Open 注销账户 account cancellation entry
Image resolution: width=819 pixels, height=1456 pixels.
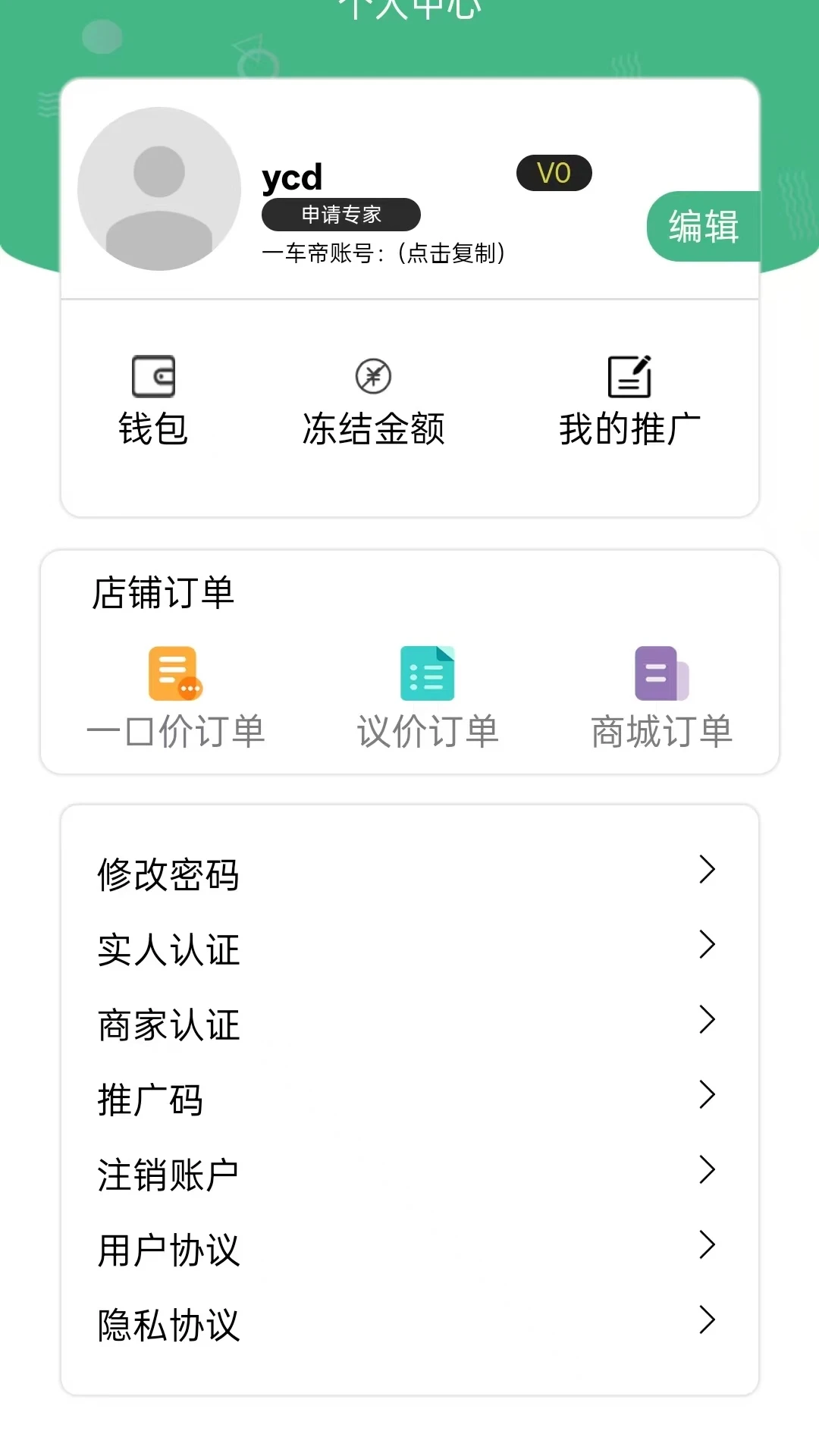pos(168,1171)
